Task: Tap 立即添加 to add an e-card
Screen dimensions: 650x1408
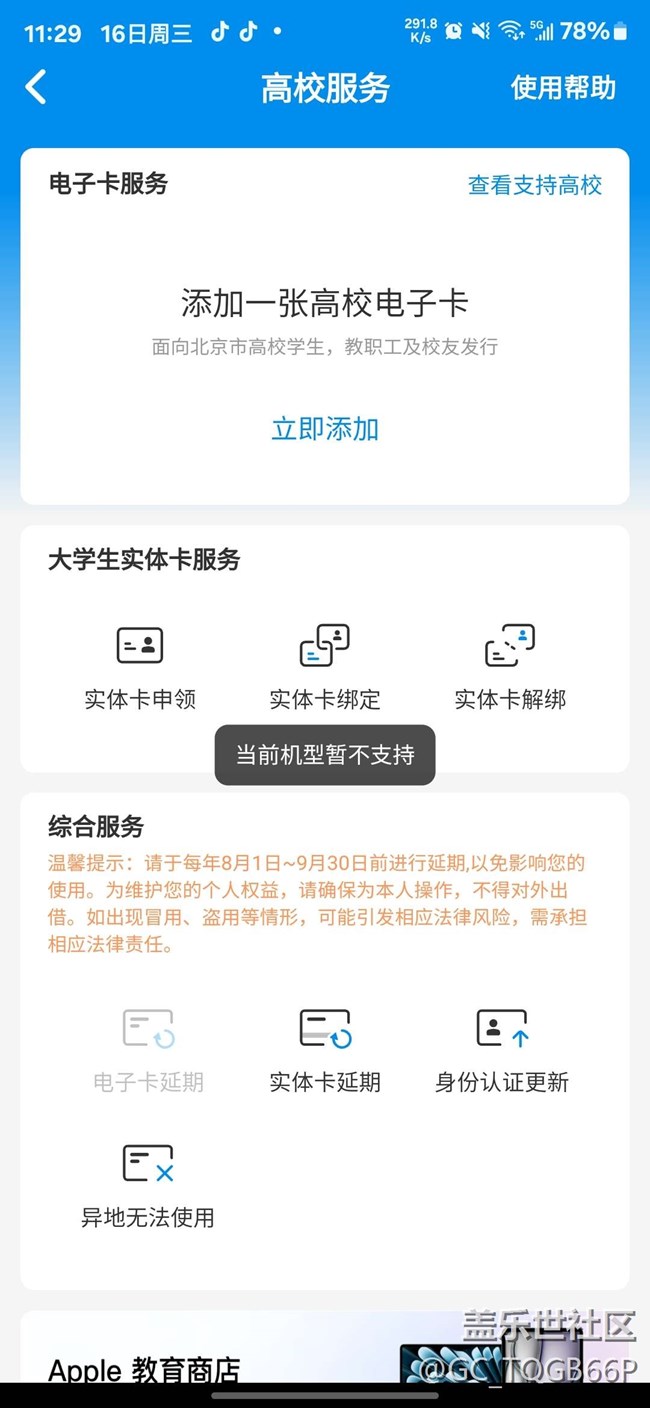Action: point(325,429)
